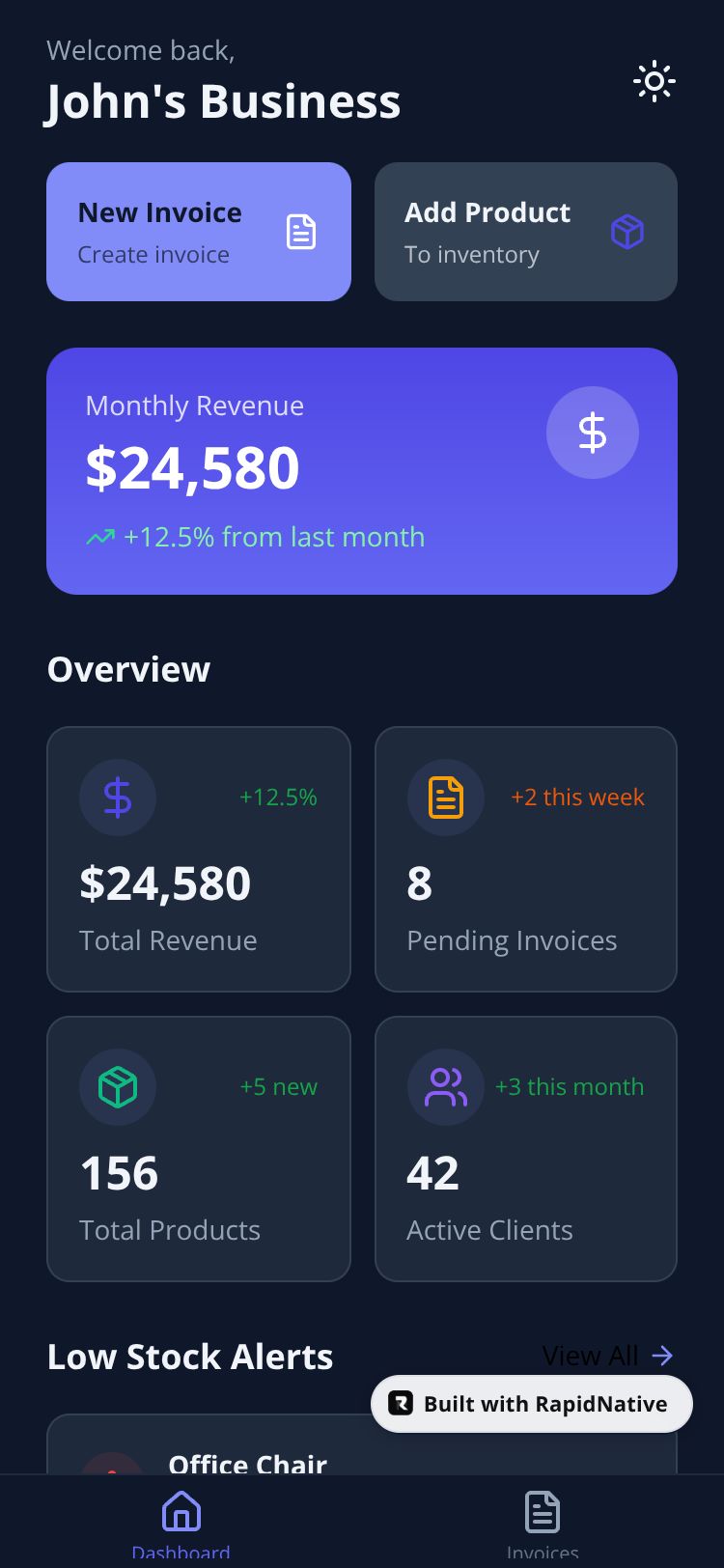Open the Active Clients card
Image resolution: width=724 pixels, height=1568 pixels.
[526, 1149]
